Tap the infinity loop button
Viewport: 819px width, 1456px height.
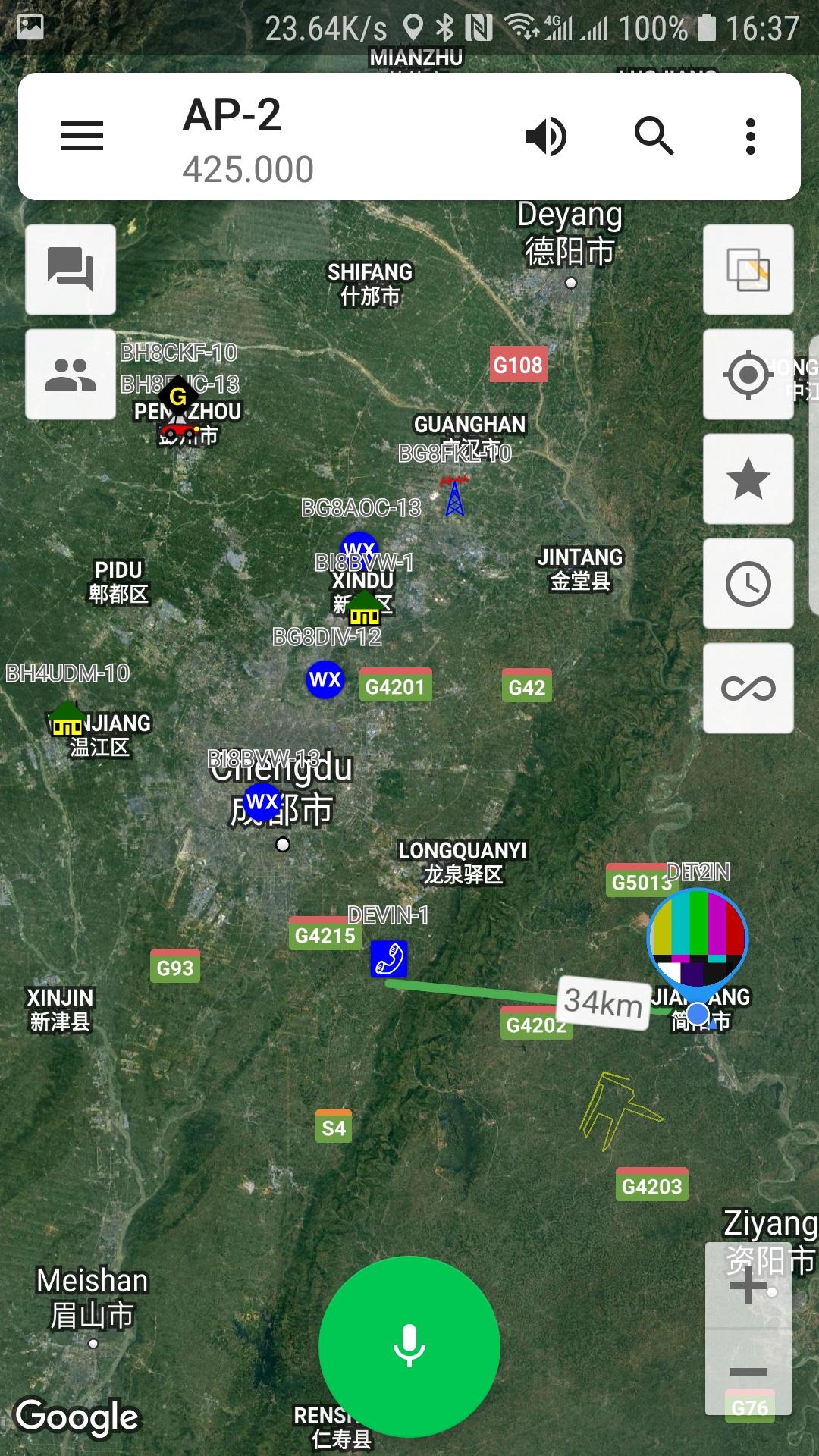[748, 688]
